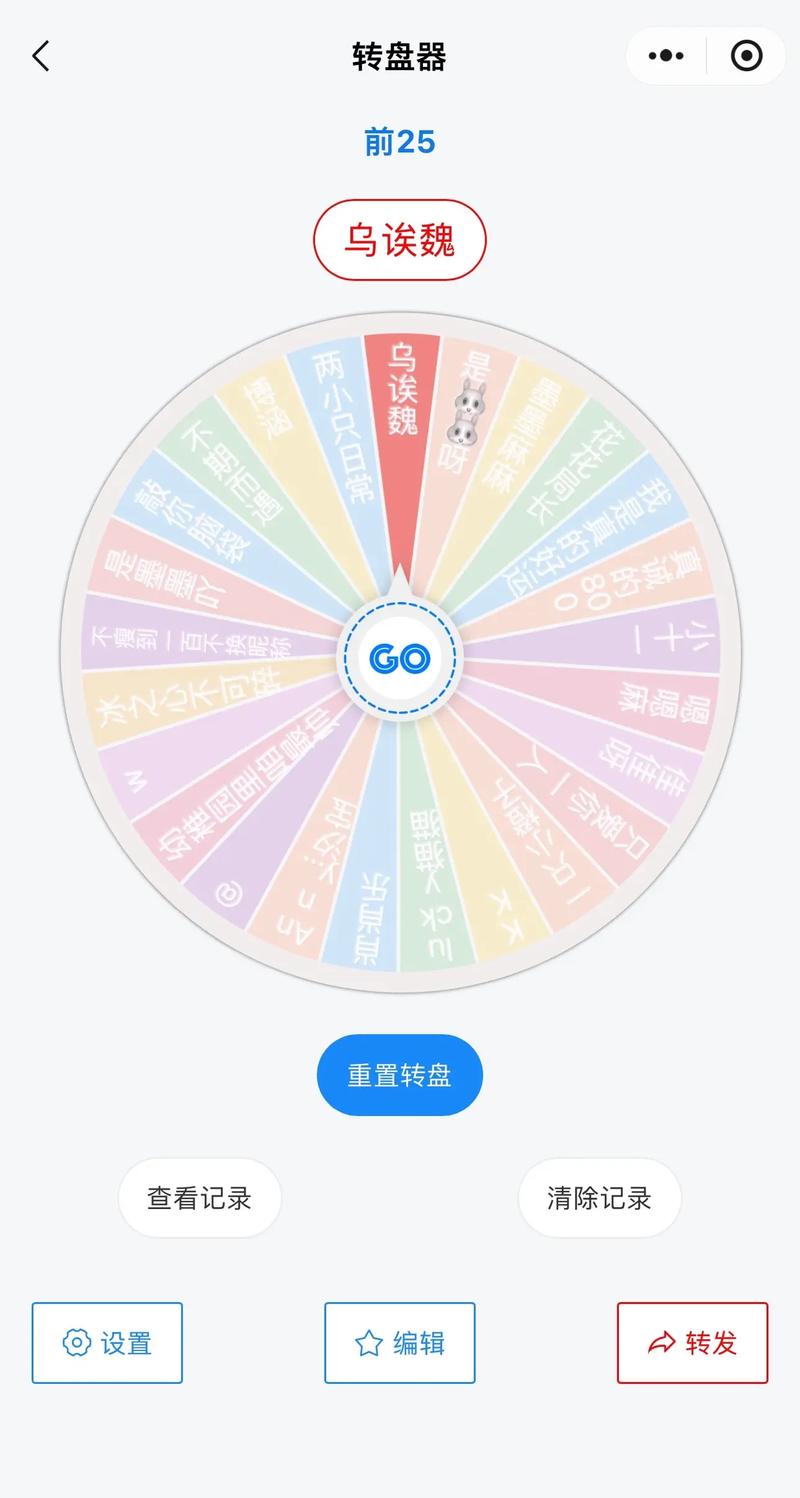
Task: Tap the circular capsule icon at top right
Action: click(746, 55)
